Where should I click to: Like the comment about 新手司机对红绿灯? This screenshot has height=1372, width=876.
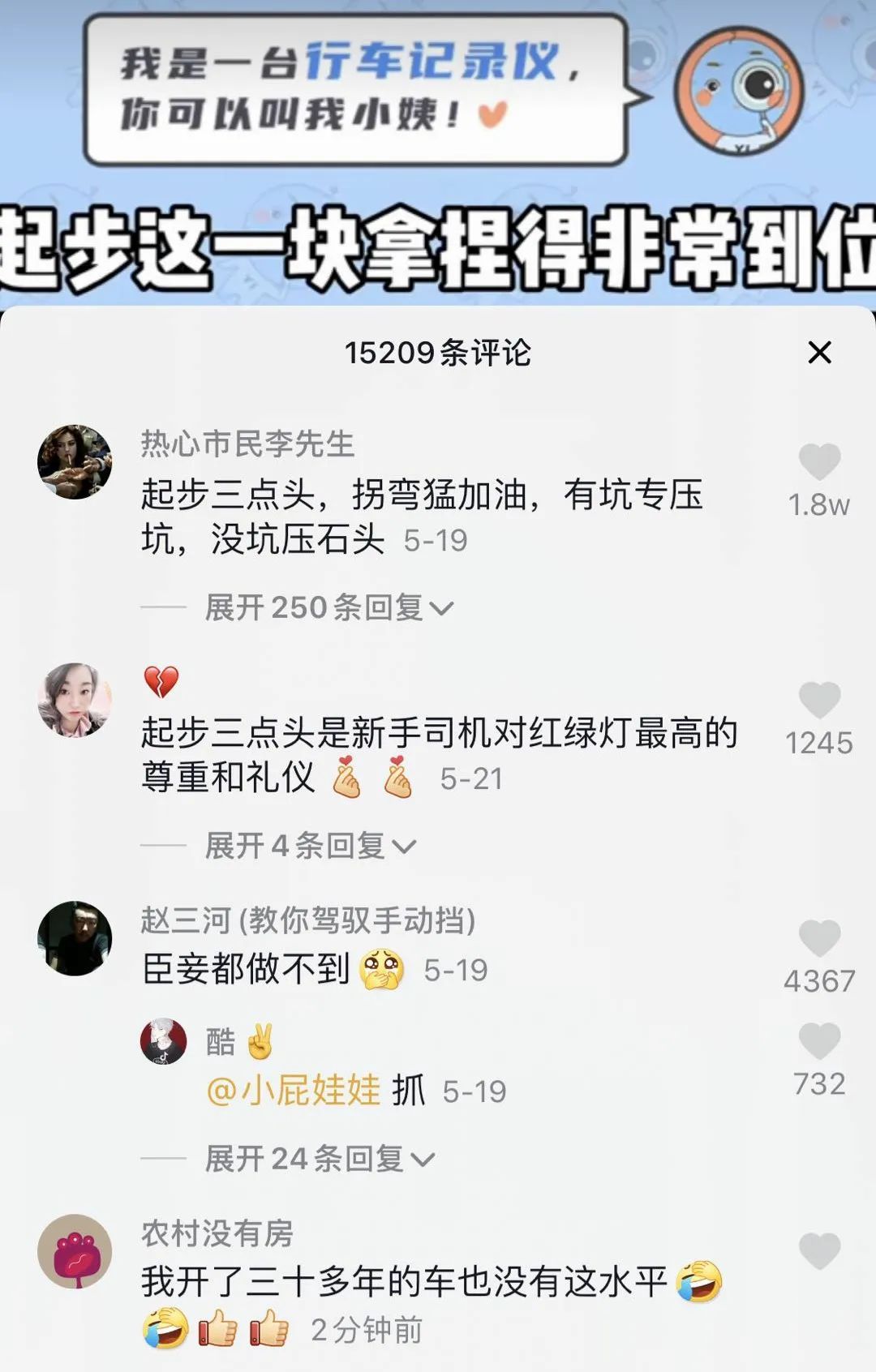(x=819, y=700)
